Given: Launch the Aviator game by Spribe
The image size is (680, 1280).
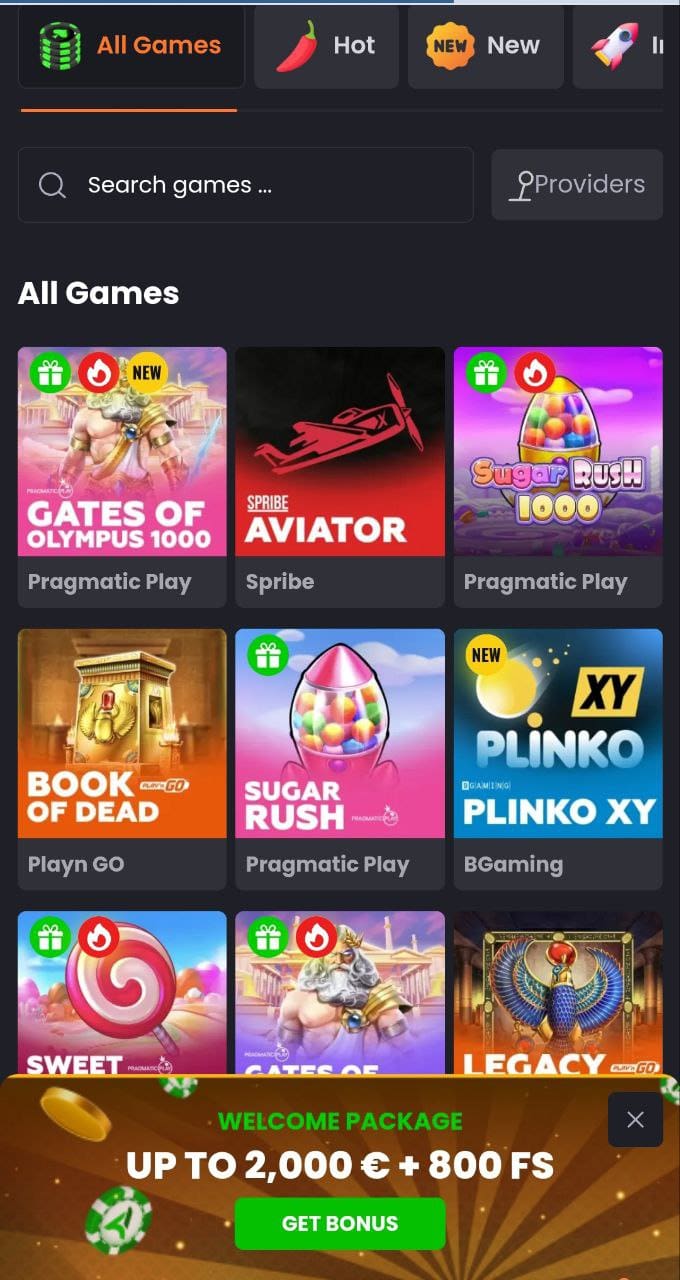Looking at the screenshot, I should click(x=340, y=452).
